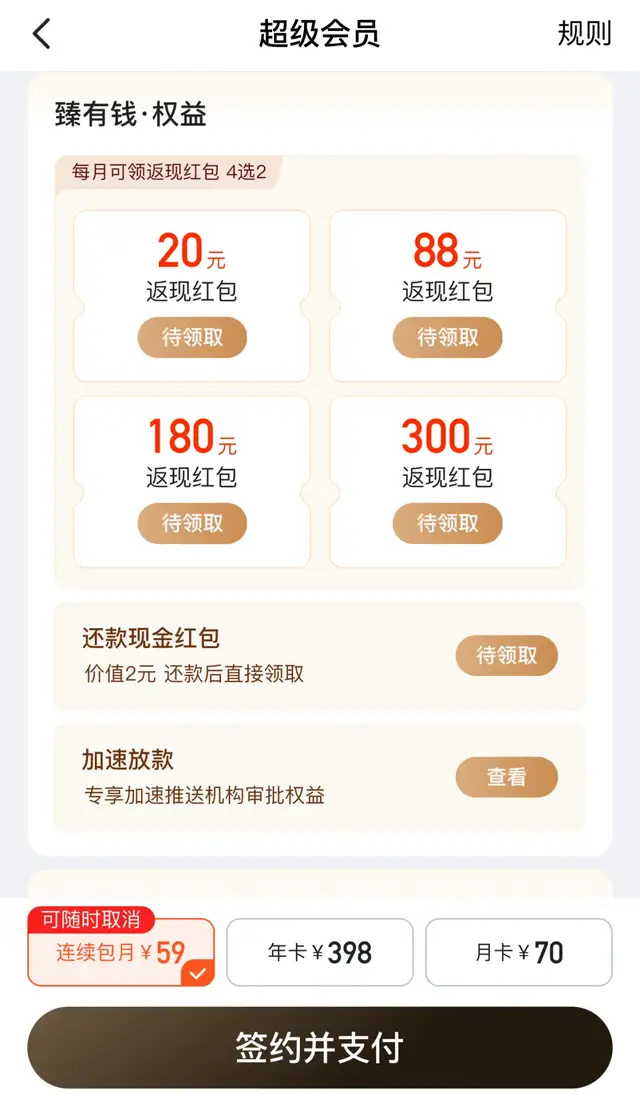Claim the 300元 返现红包
The height and width of the screenshot is (1102, 640).
[x=447, y=523]
